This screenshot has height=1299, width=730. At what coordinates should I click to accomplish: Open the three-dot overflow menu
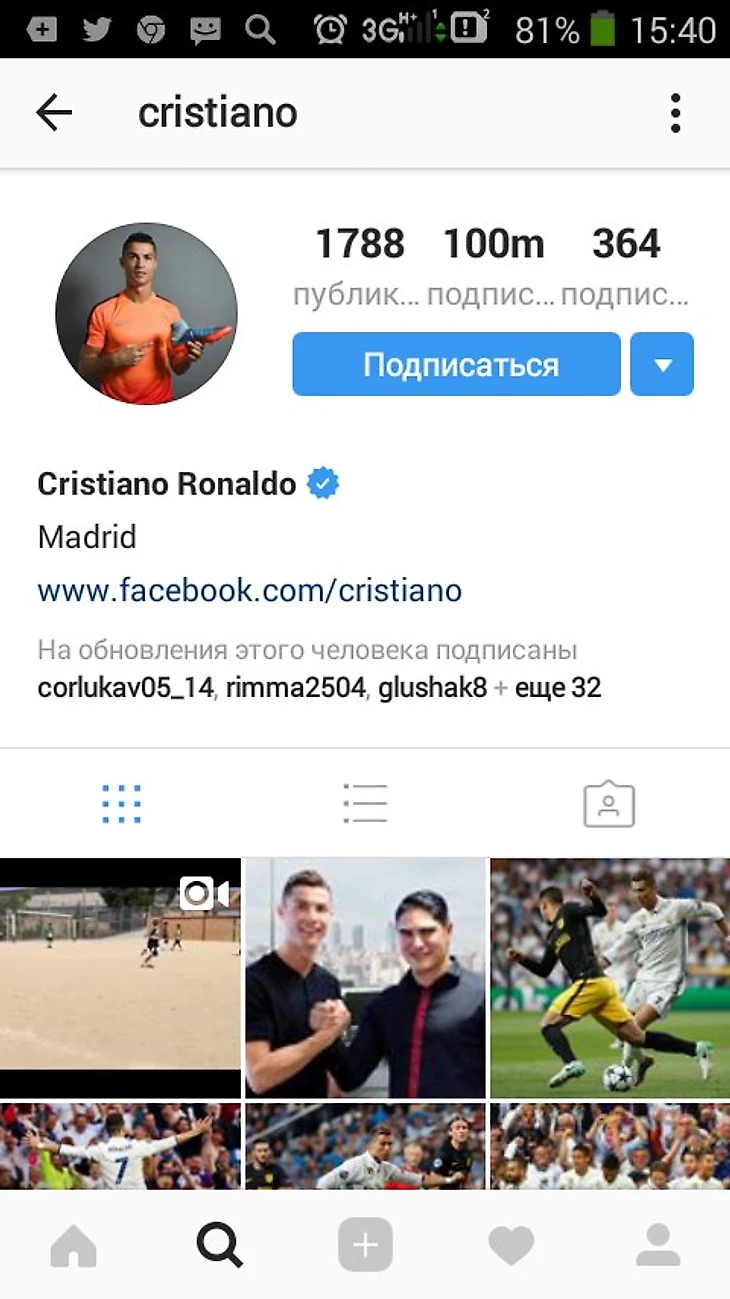[x=676, y=113]
